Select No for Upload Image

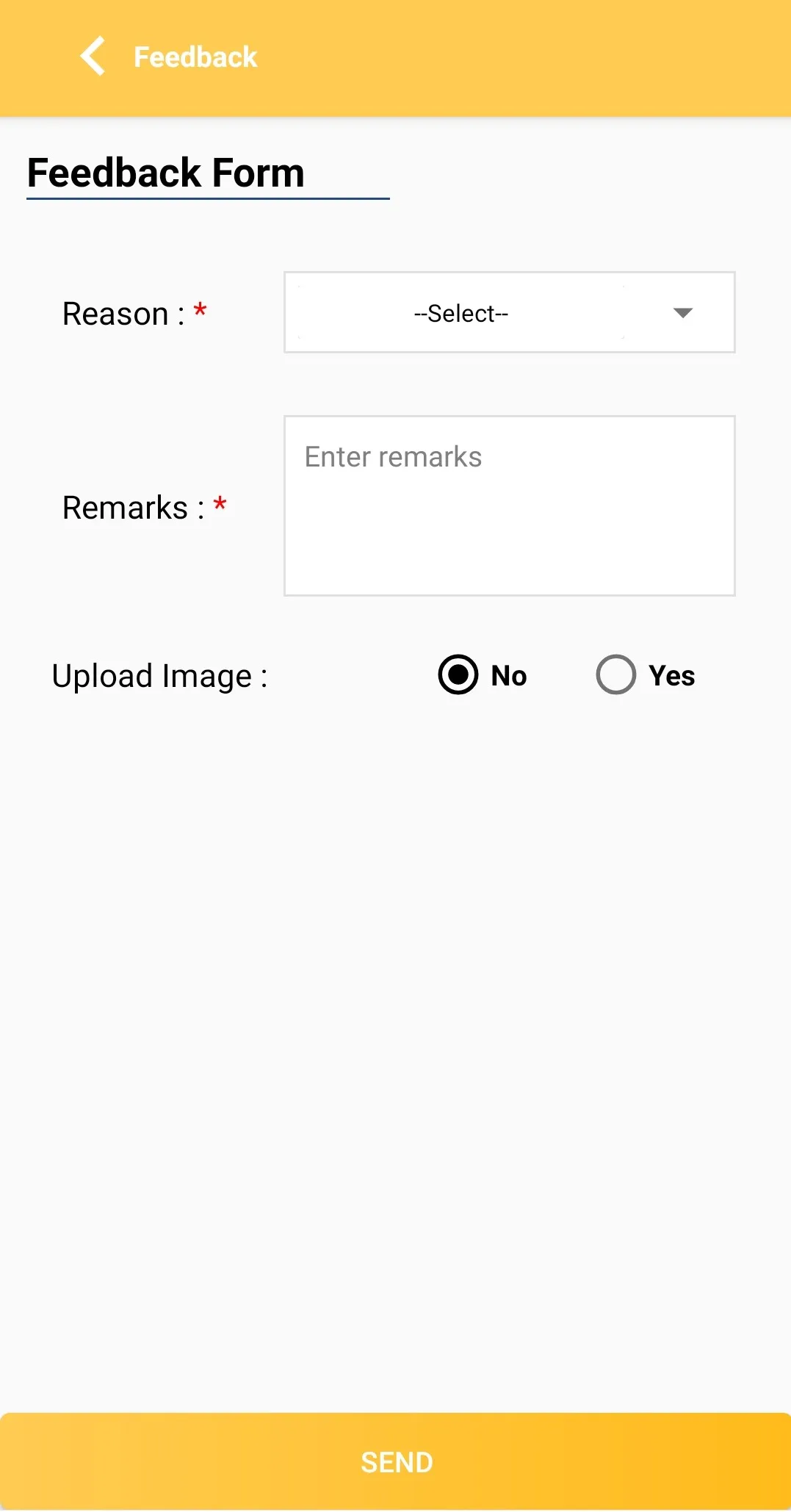click(458, 674)
